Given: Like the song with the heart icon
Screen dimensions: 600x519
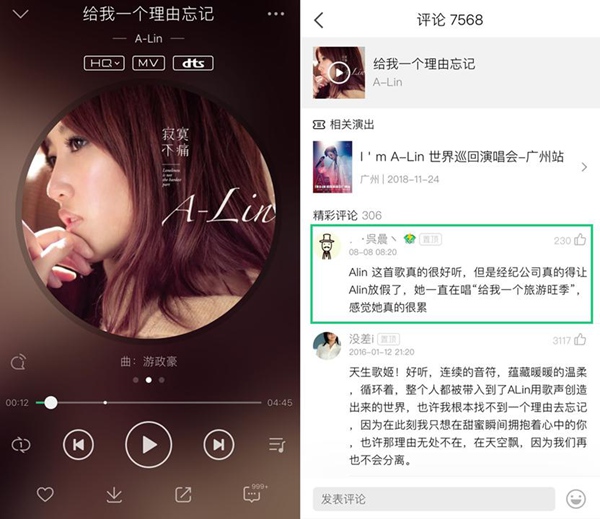Looking at the screenshot, I should coord(45,494).
